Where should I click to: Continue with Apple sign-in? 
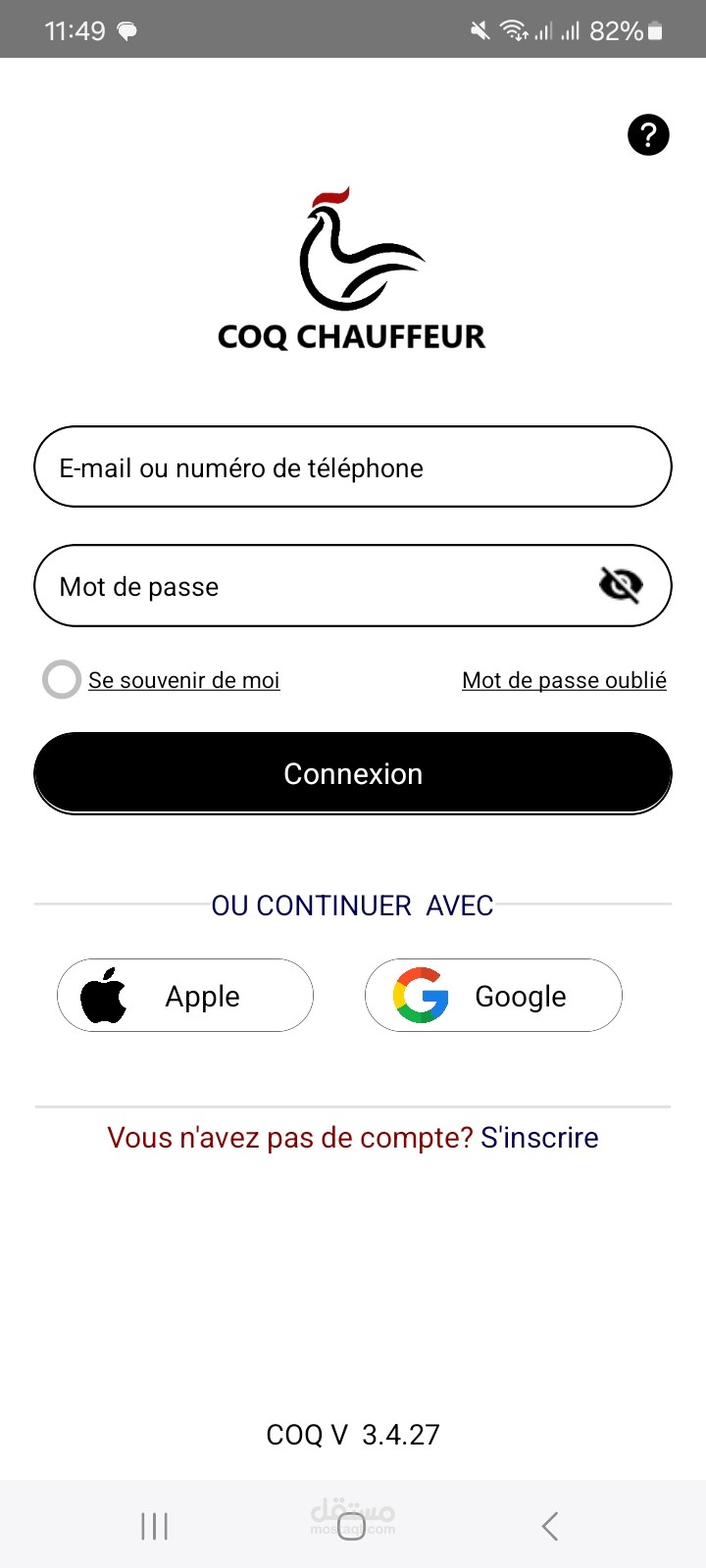(x=185, y=996)
